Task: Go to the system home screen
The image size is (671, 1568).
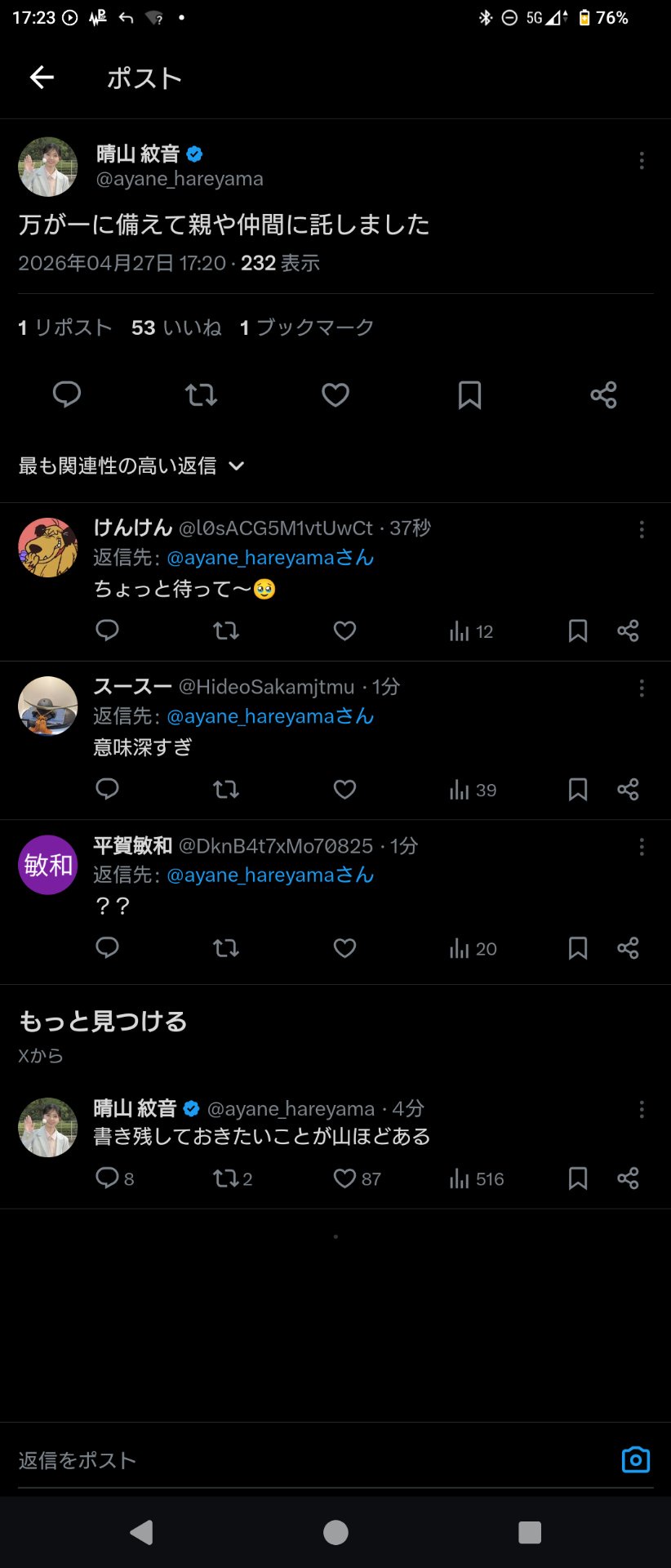Action: (x=335, y=1532)
